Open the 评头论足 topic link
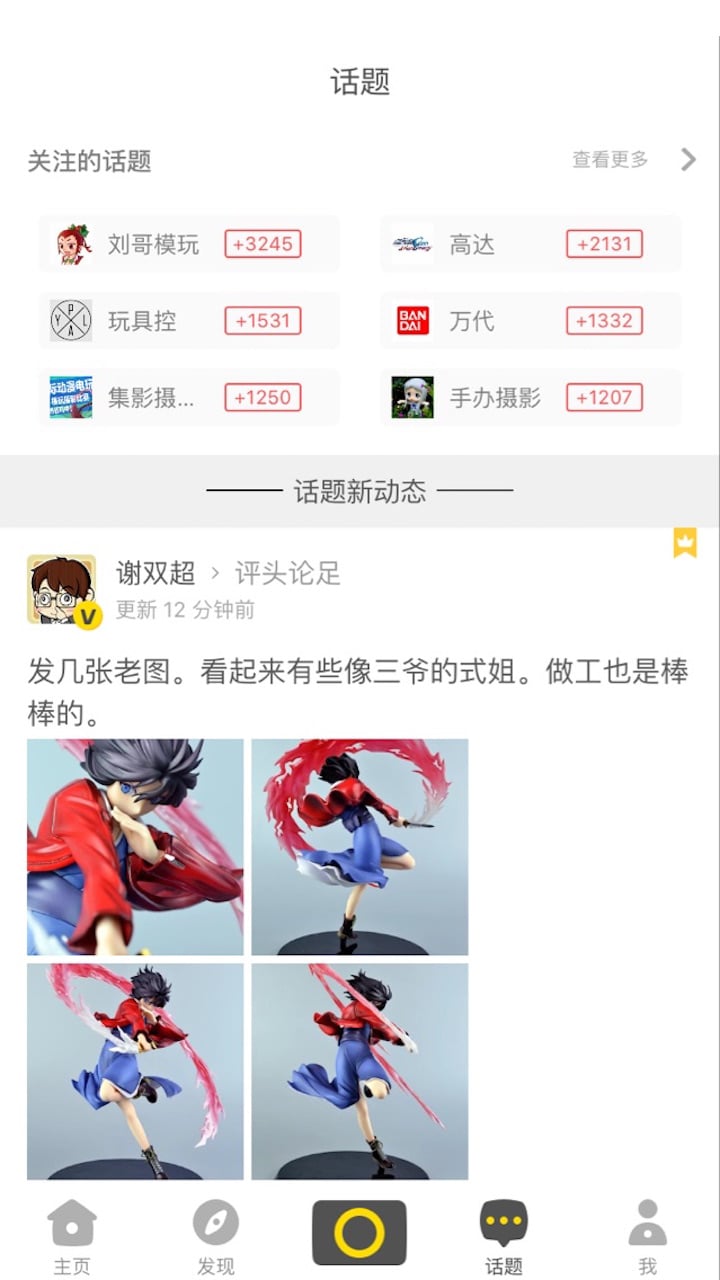The height and width of the screenshot is (1280, 720). (x=288, y=573)
